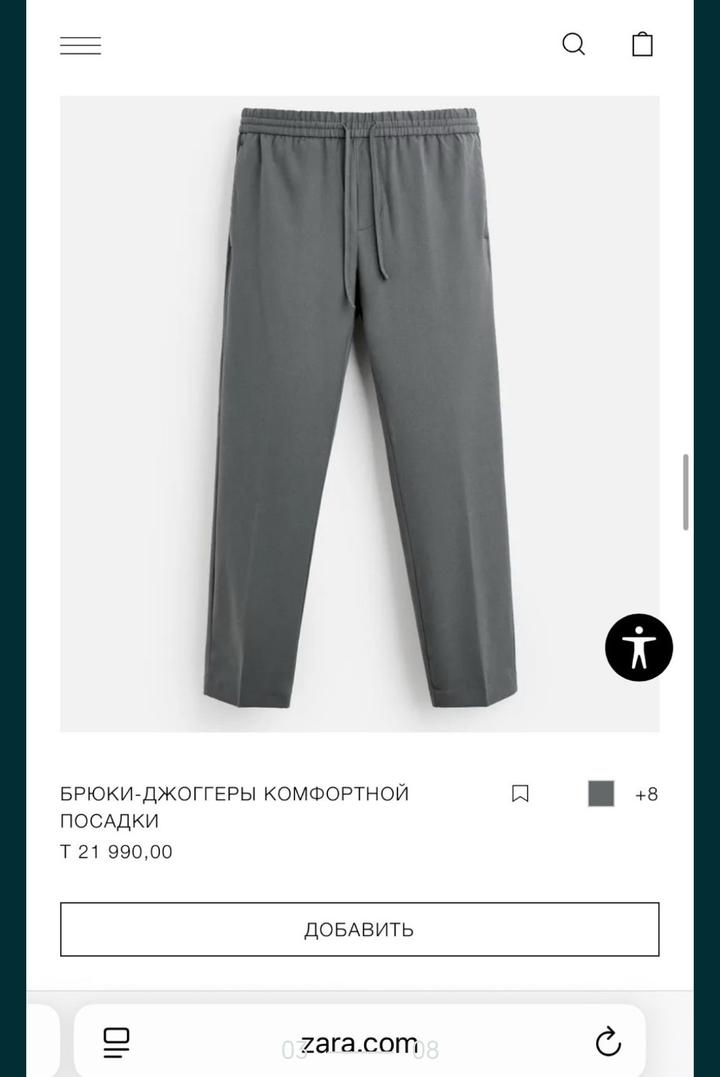Screen dimensions: 720x1077
Task: Show the +8 more colors
Action: [x=647, y=794]
